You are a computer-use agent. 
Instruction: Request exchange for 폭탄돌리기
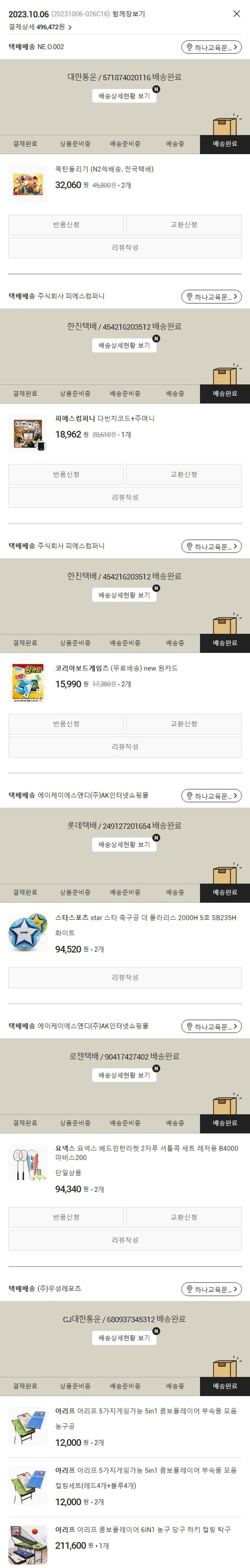[x=184, y=225]
